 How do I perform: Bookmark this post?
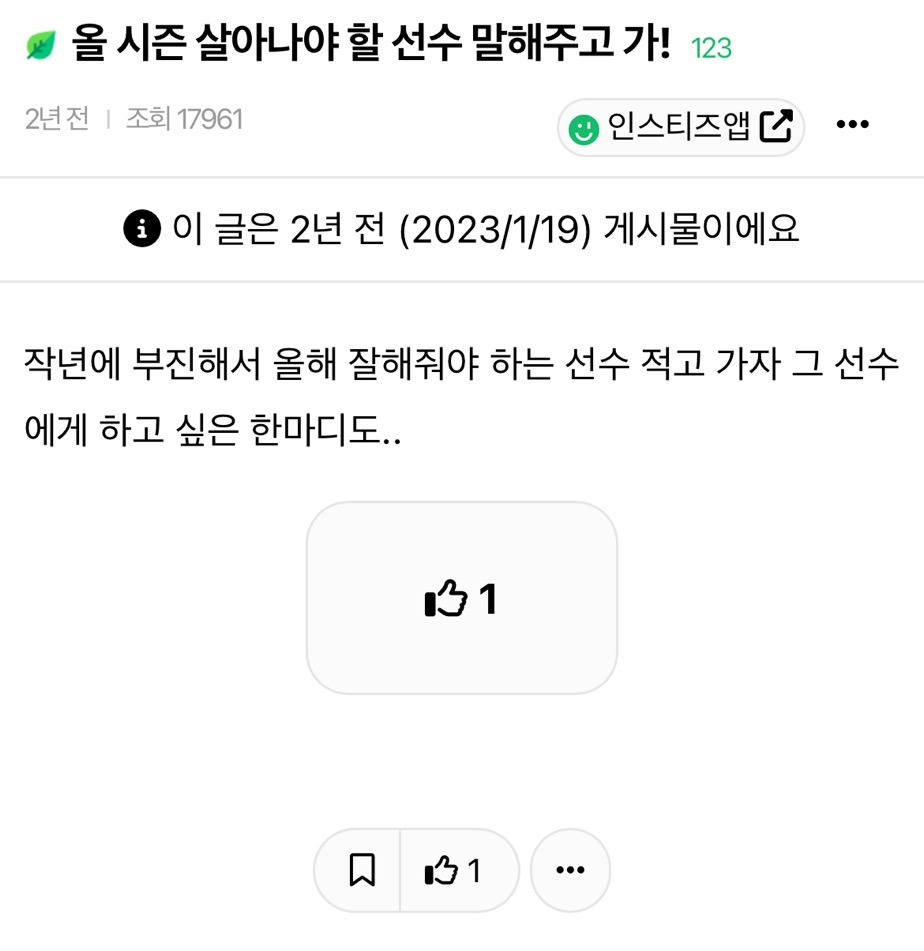[x=361, y=870]
